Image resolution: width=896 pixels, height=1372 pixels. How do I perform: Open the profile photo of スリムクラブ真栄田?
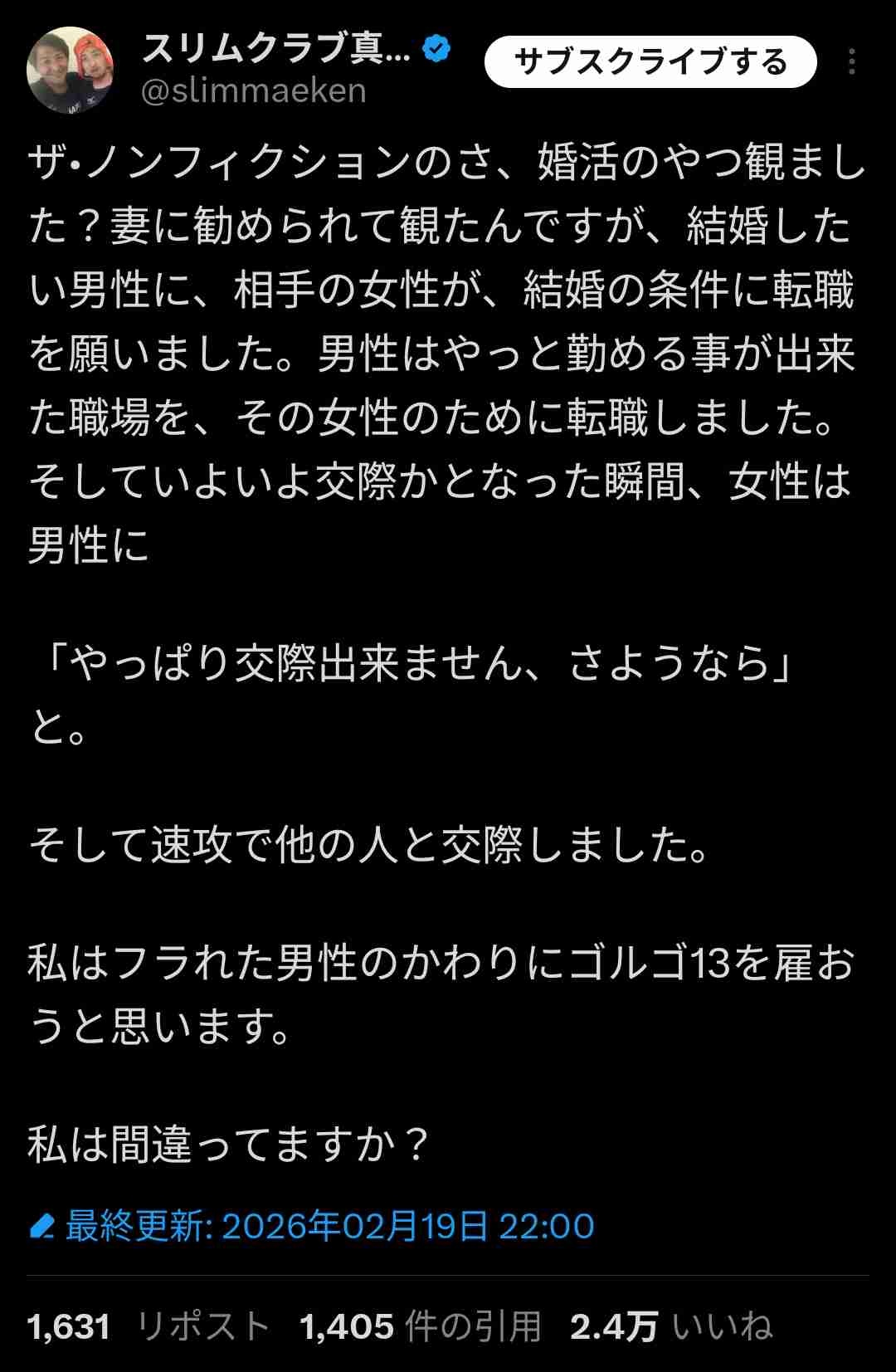(71, 70)
